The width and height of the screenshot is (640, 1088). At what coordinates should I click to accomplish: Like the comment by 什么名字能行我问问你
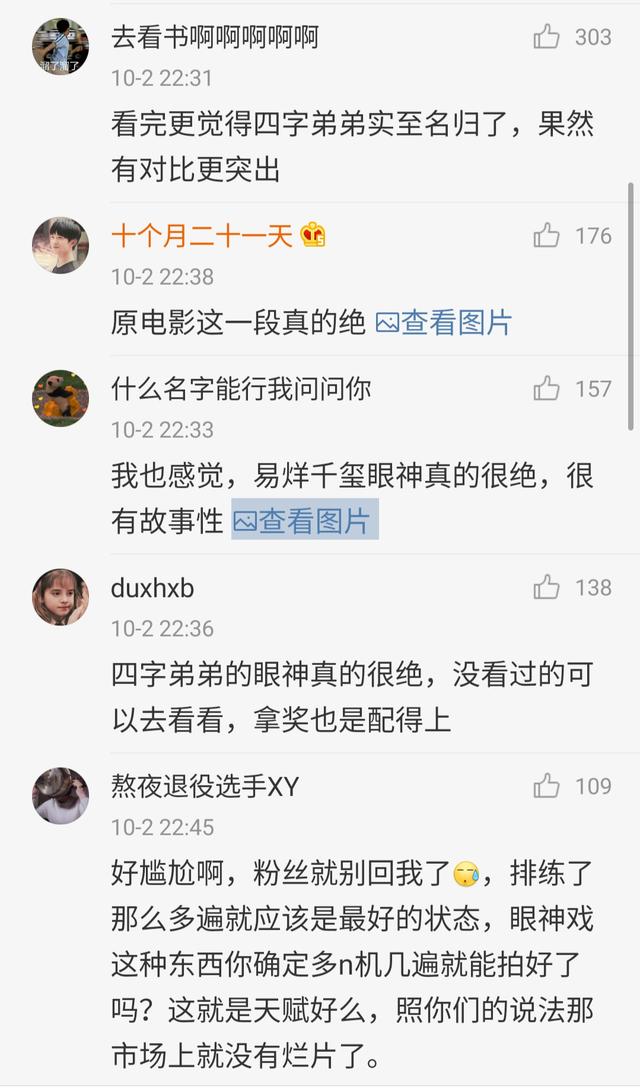(x=547, y=389)
